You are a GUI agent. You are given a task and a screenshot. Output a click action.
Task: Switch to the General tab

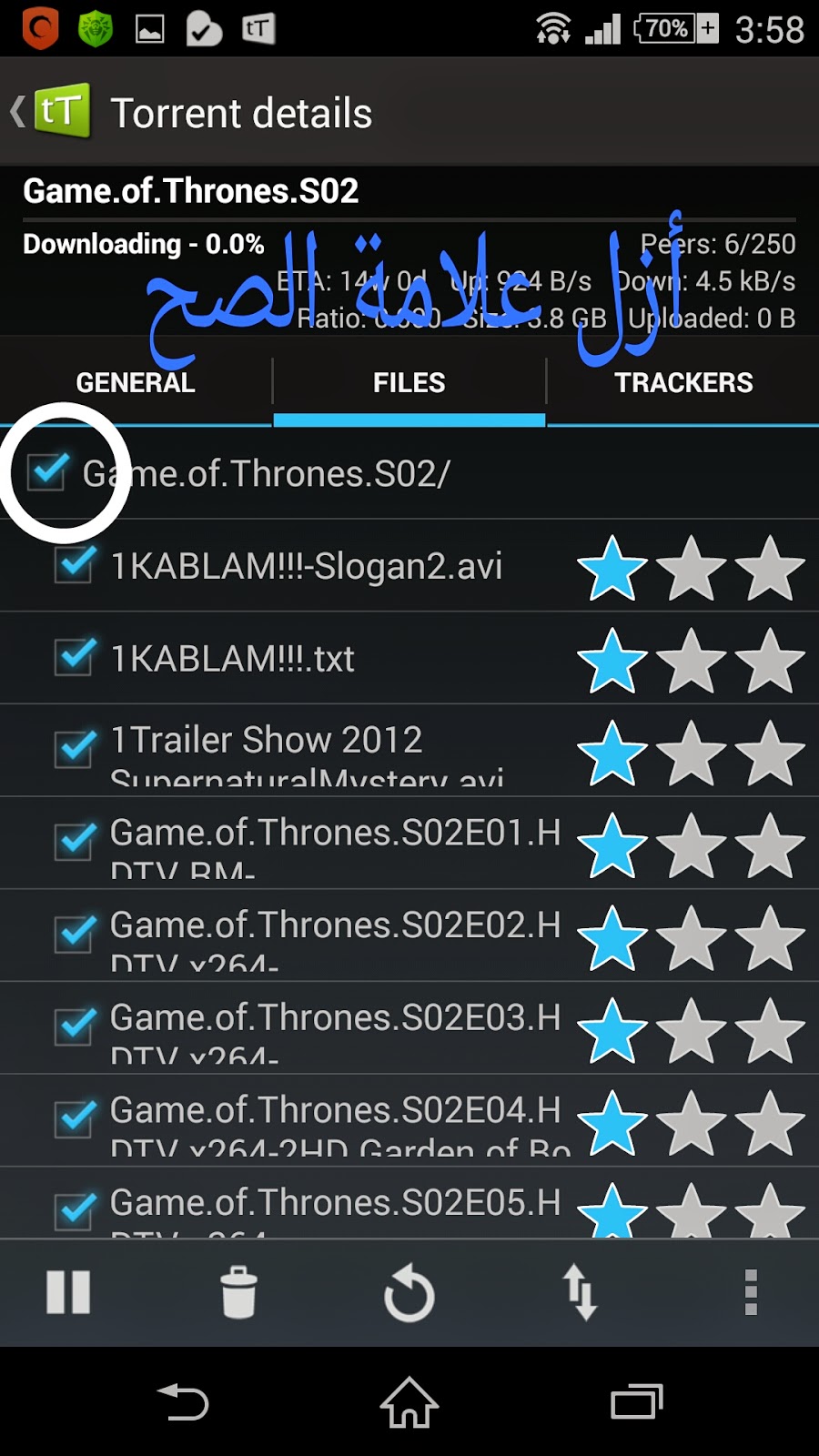136,382
